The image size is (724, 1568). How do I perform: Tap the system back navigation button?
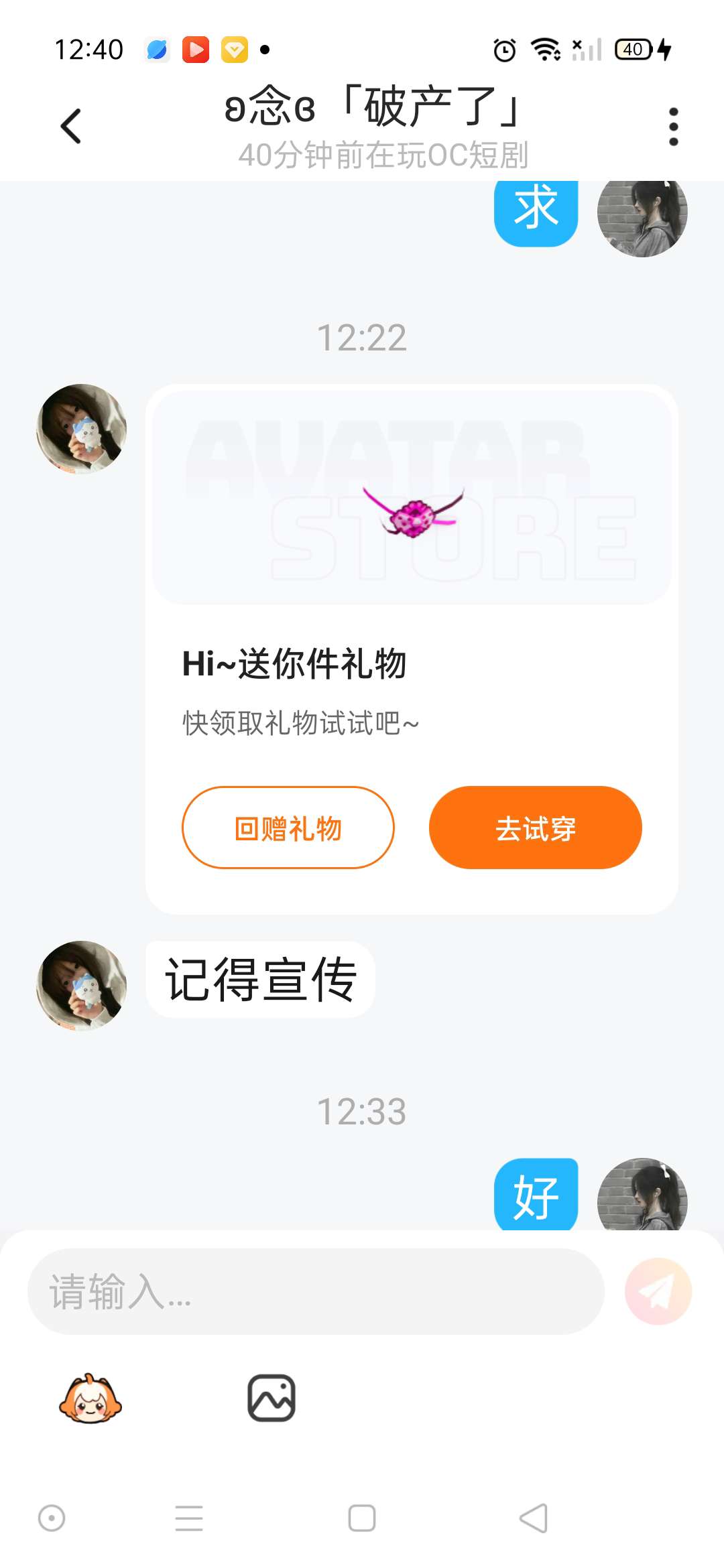(534, 1518)
